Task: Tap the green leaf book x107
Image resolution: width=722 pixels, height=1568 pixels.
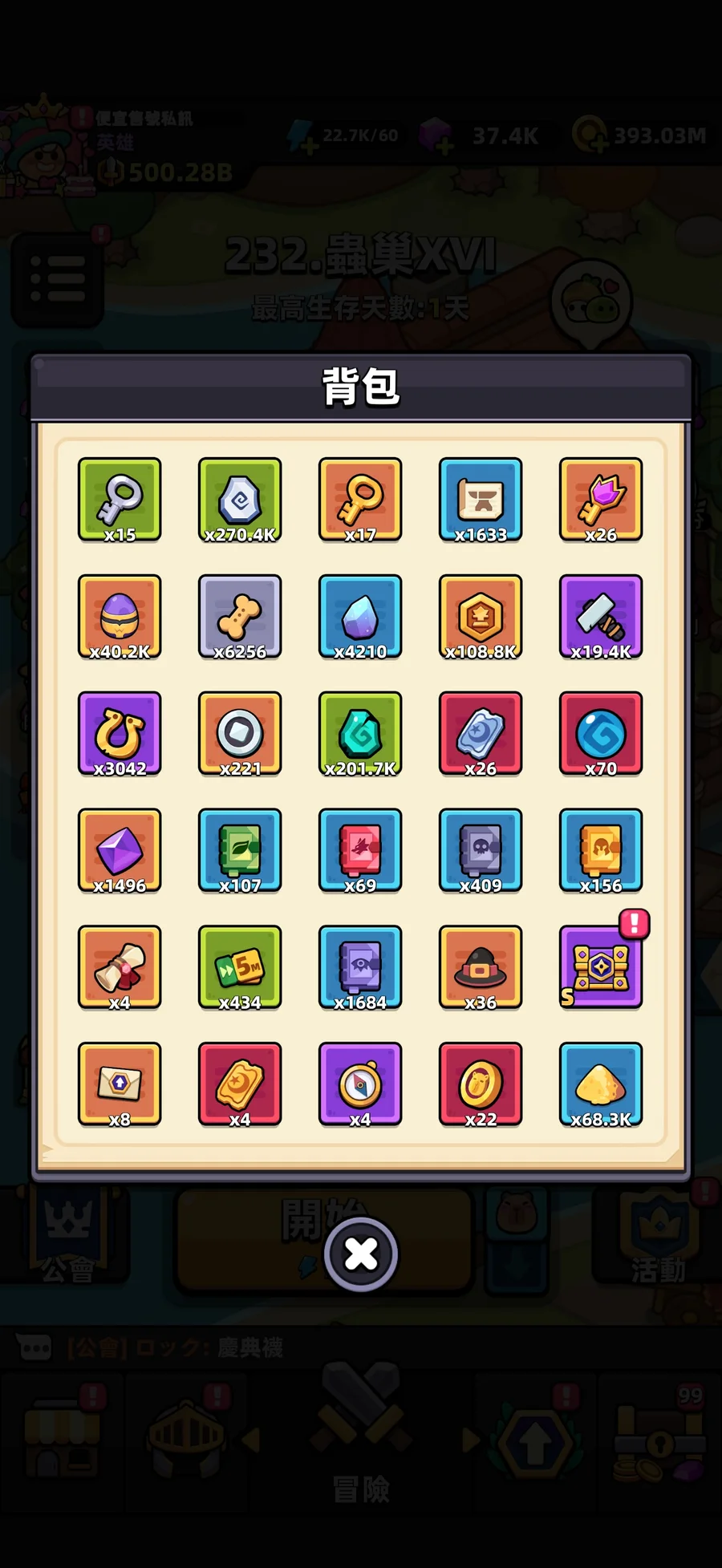Action: pos(240,850)
